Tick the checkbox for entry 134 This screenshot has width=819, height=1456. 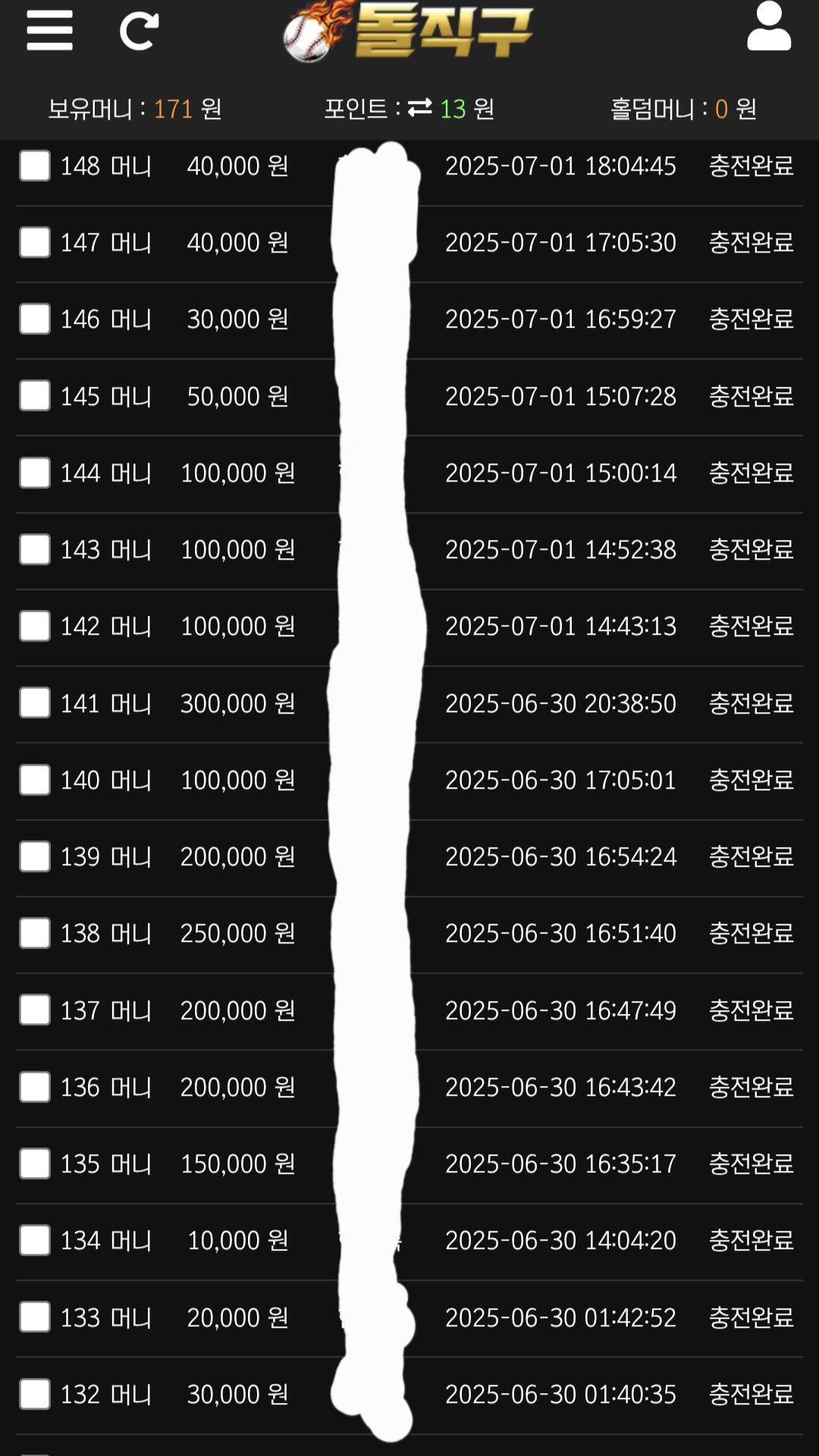point(35,1240)
